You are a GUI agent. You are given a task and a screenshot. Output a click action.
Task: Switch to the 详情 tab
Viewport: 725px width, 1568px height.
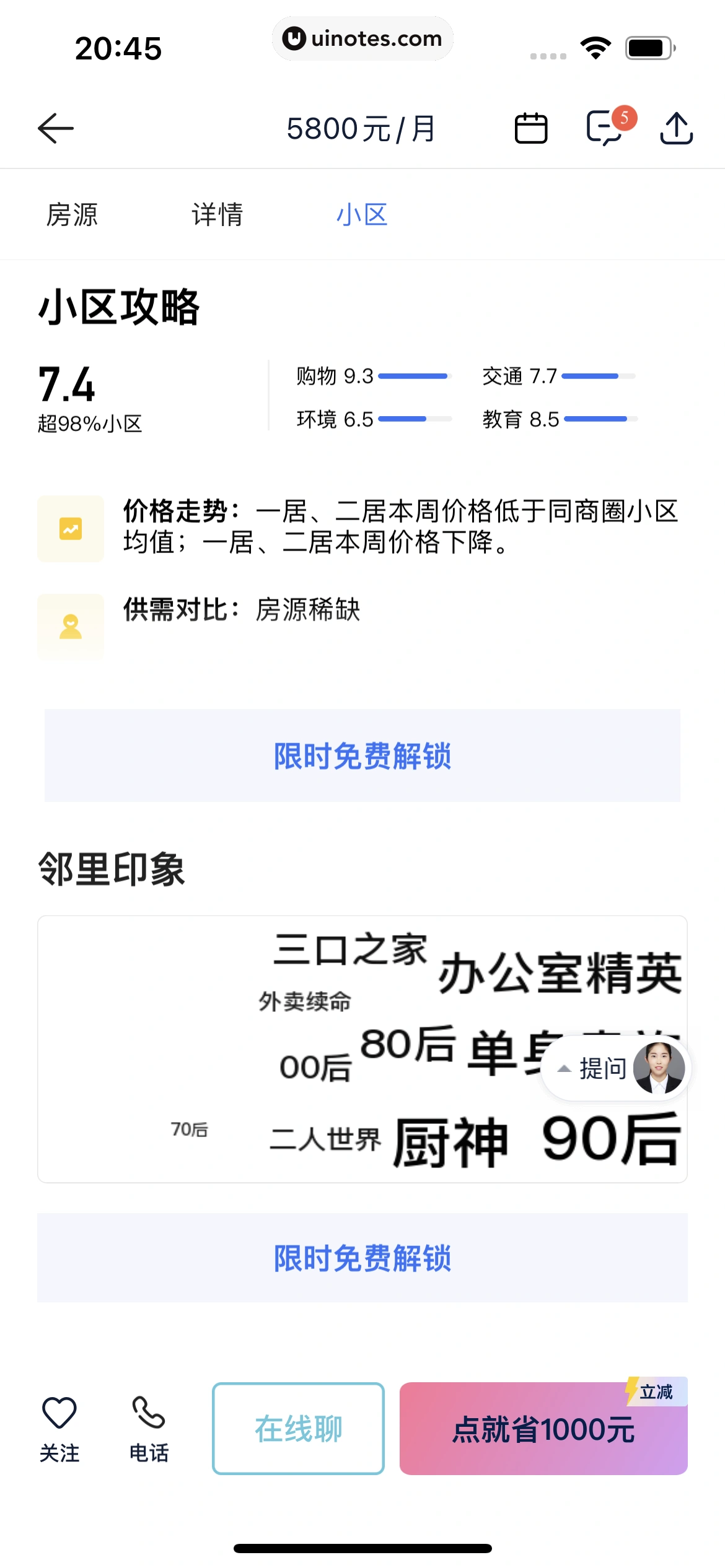click(x=217, y=215)
